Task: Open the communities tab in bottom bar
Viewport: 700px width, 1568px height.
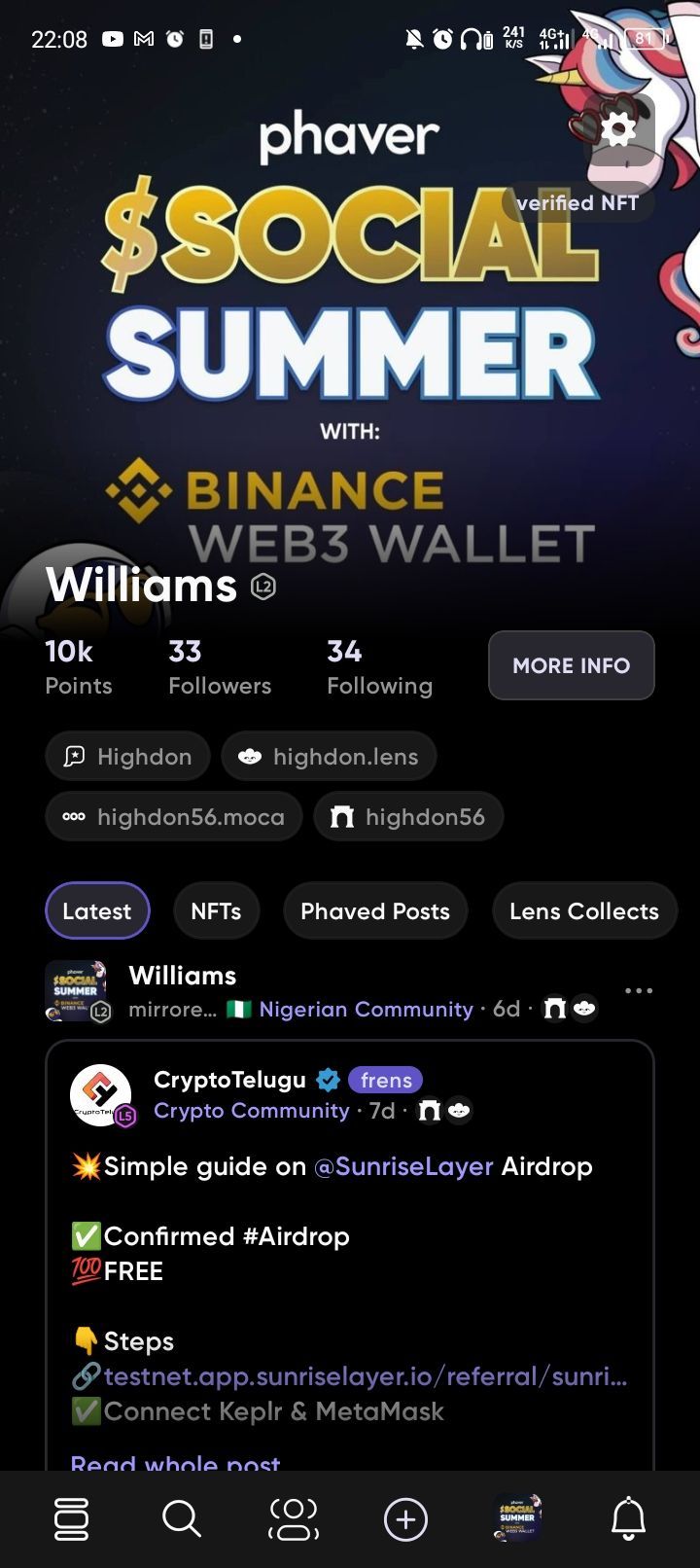Action: coord(293,1518)
